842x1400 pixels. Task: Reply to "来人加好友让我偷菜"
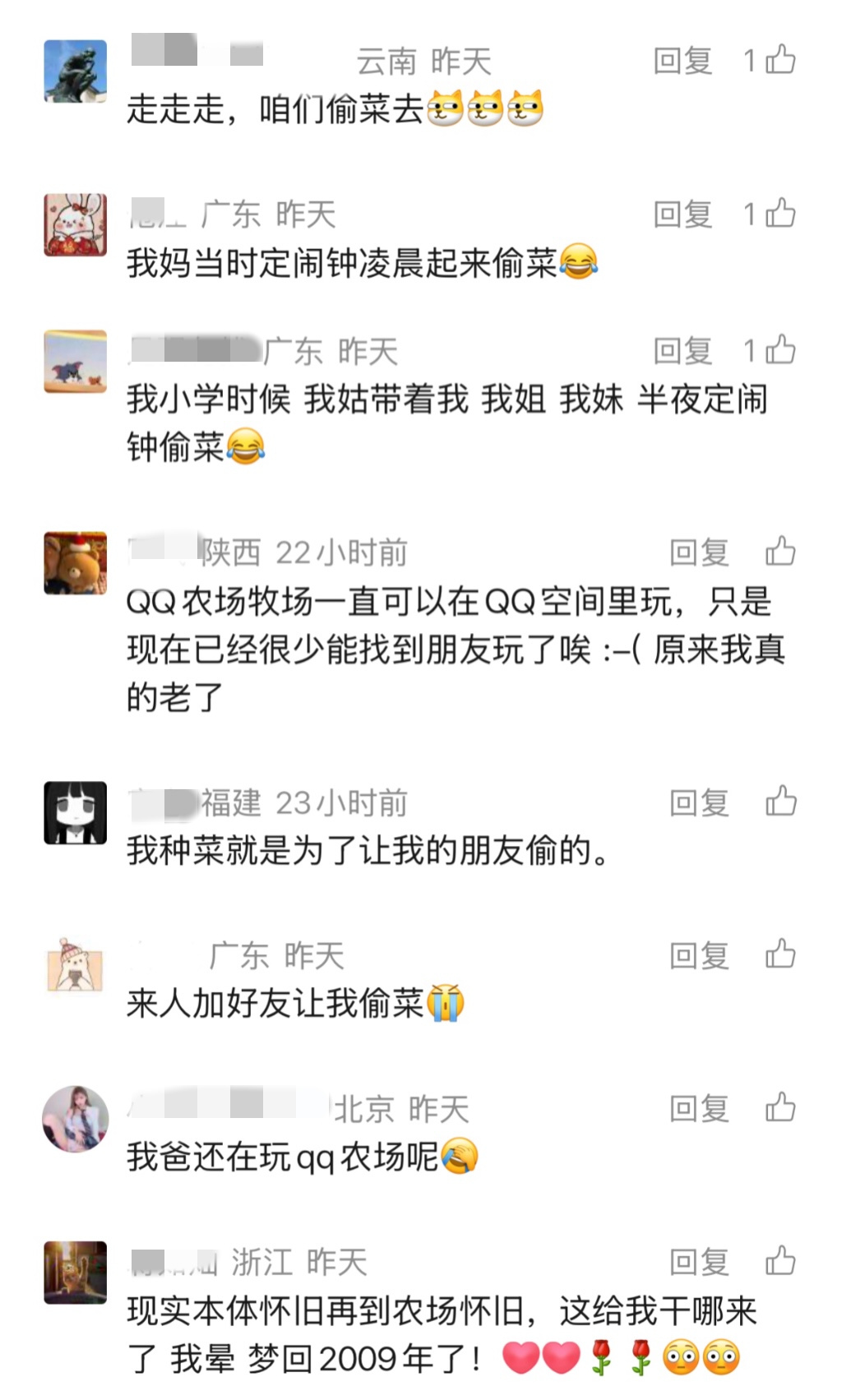[x=698, y=956]
